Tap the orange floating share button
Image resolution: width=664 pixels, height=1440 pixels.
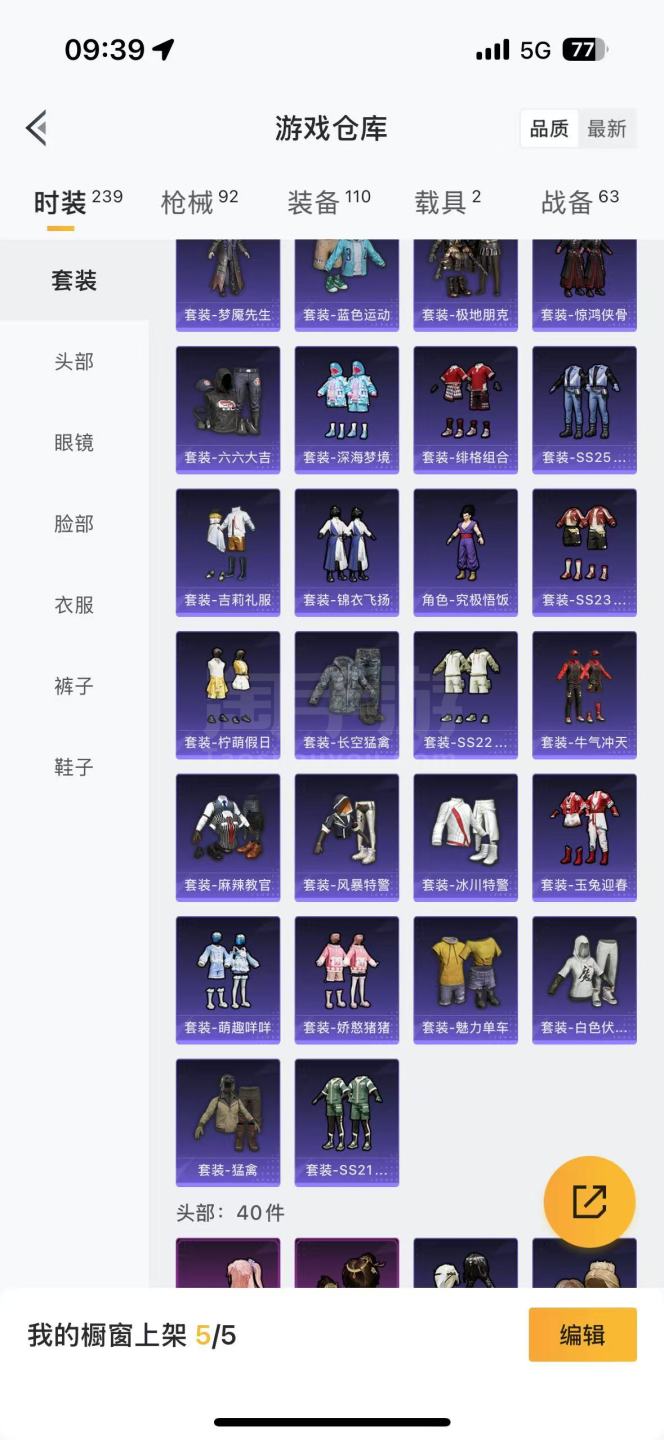(589, 1202)
